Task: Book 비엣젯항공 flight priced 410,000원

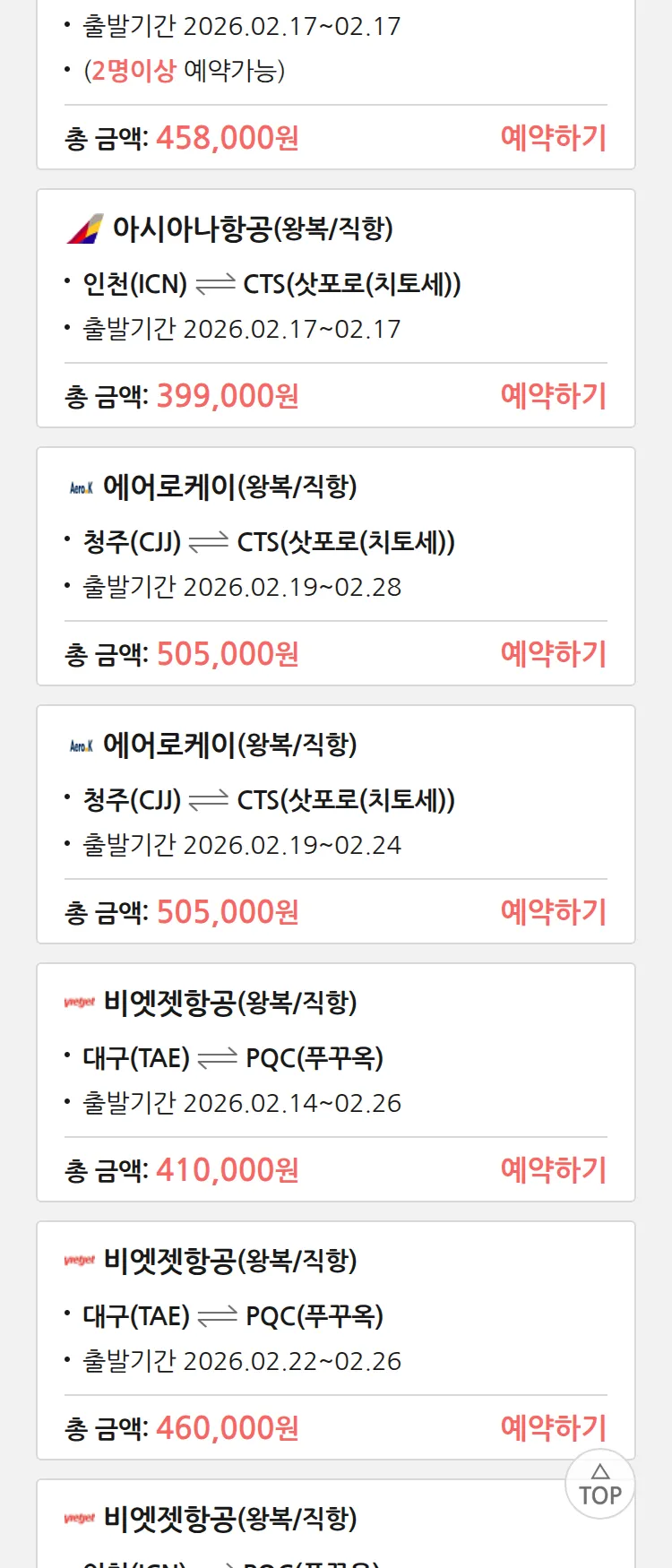Action: click(x=553, y=1170)
